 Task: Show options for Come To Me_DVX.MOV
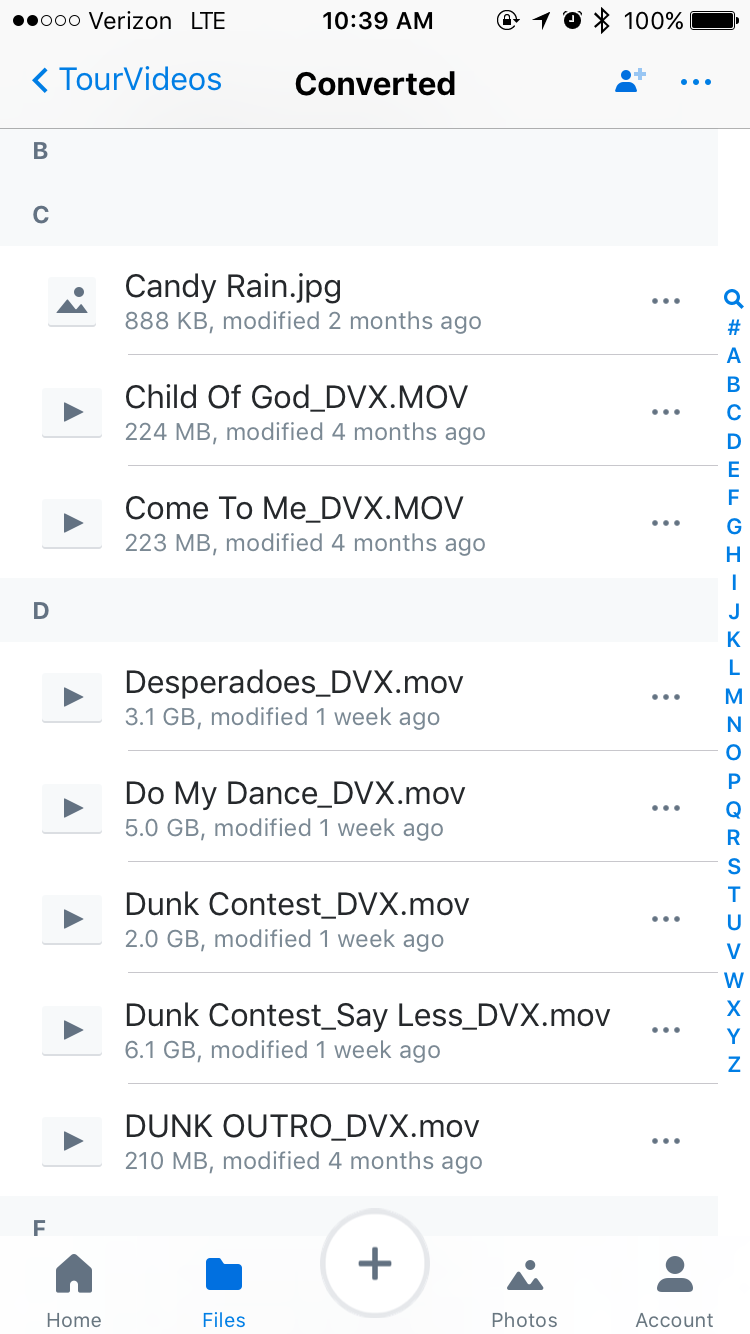(x=665, y=523)
